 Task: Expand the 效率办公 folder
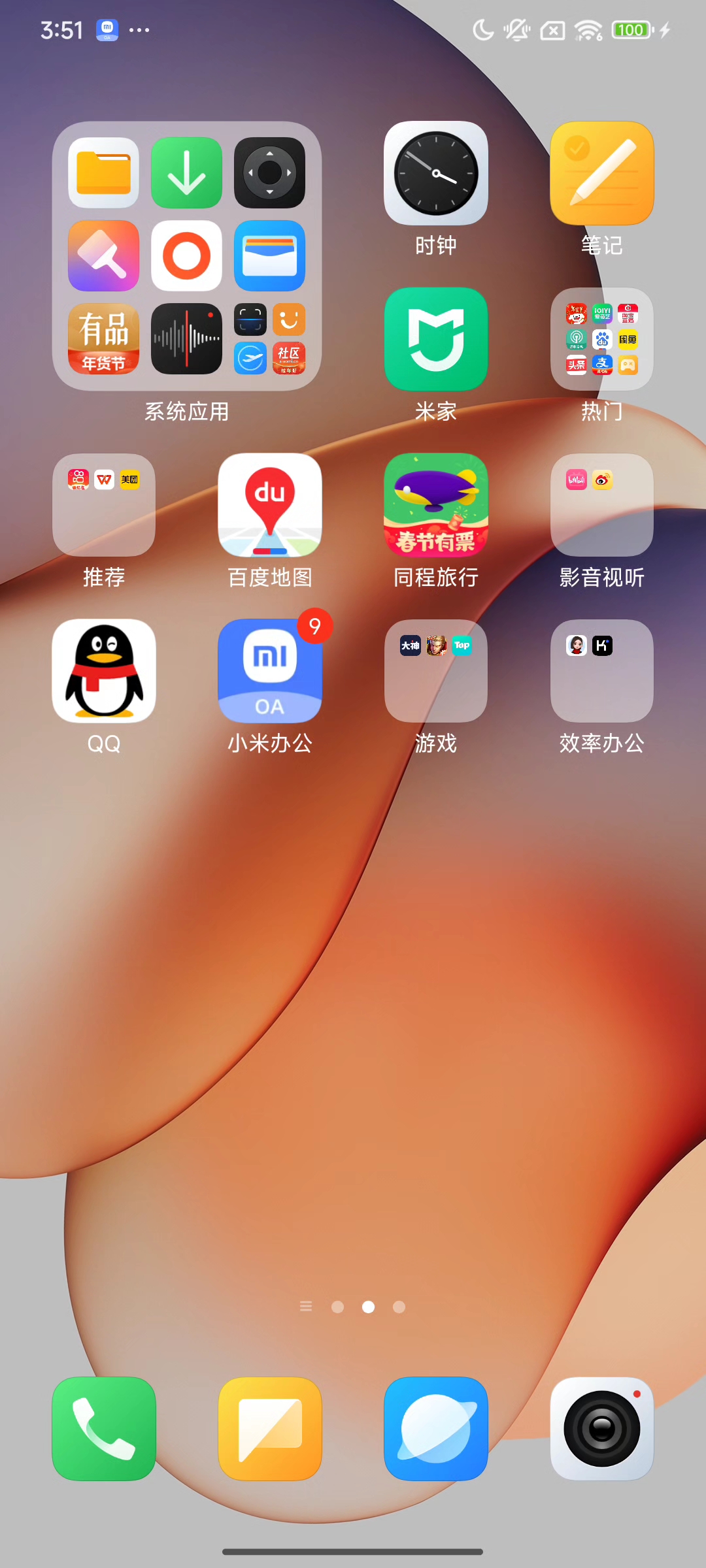(x=601, y=671)
